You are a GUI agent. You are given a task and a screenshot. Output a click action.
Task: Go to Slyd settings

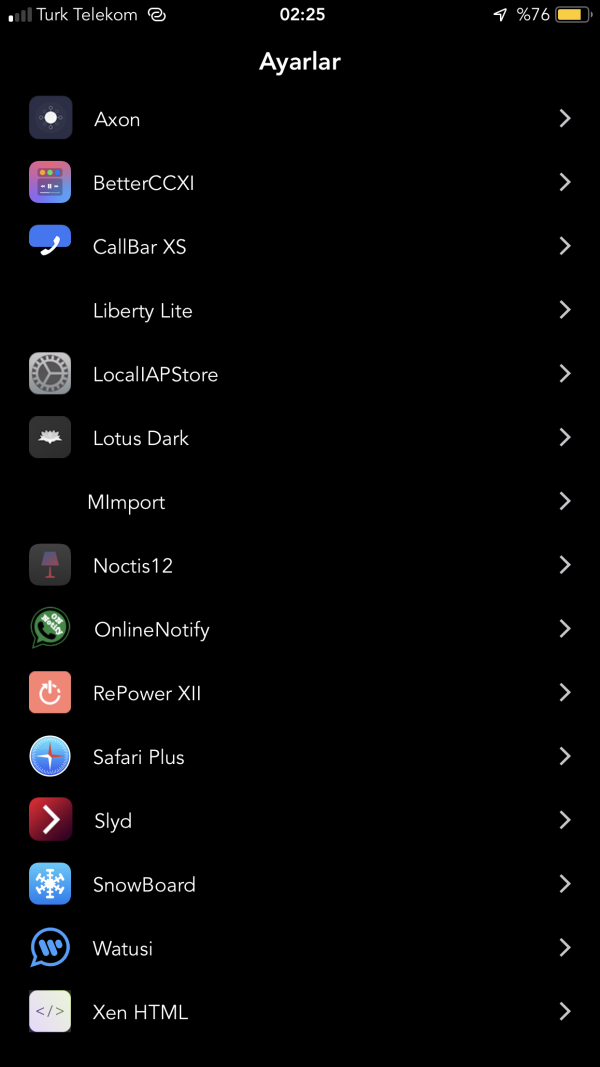click(113, 821)
